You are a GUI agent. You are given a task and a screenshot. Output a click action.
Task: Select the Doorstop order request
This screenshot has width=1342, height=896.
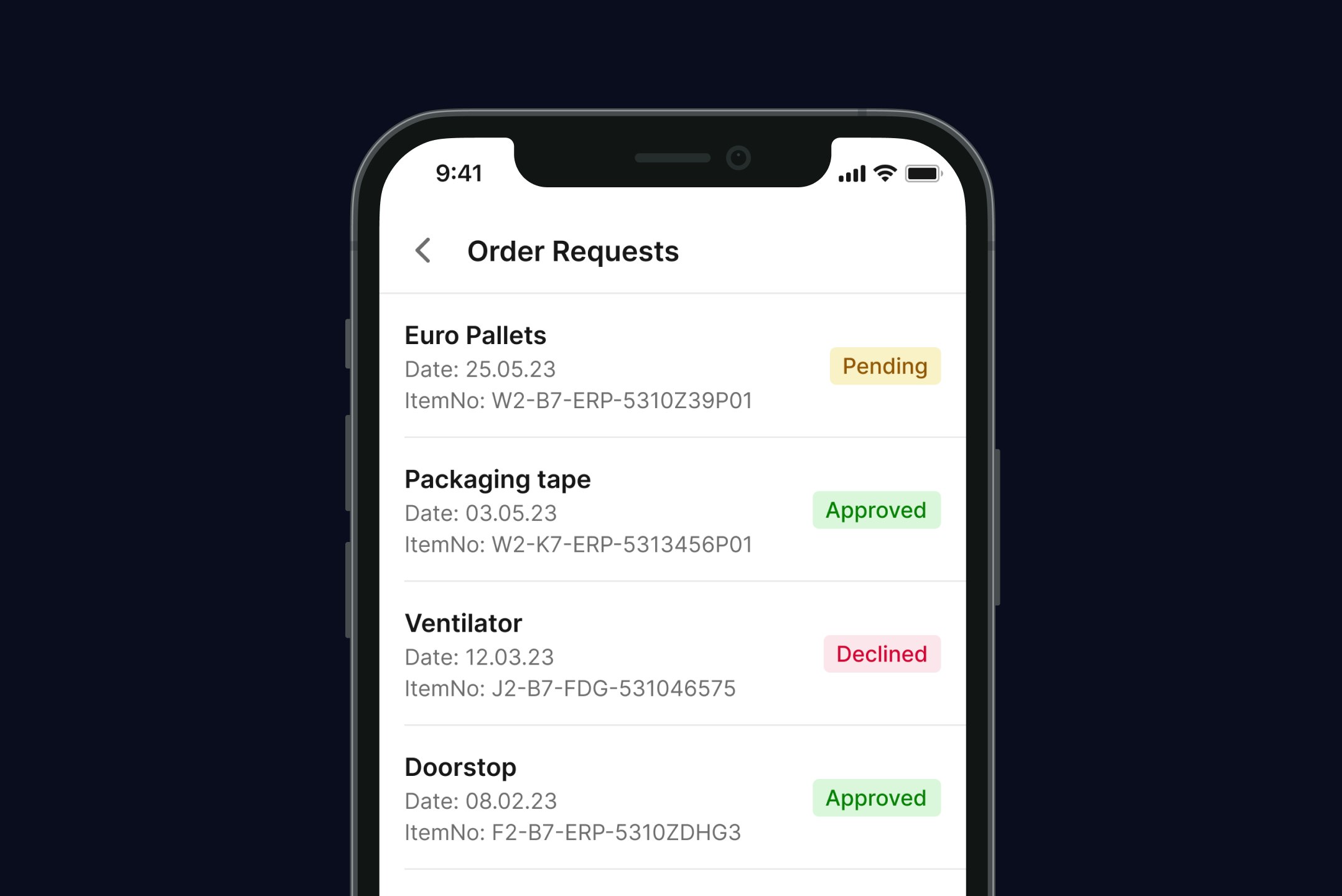click(579, 798)
